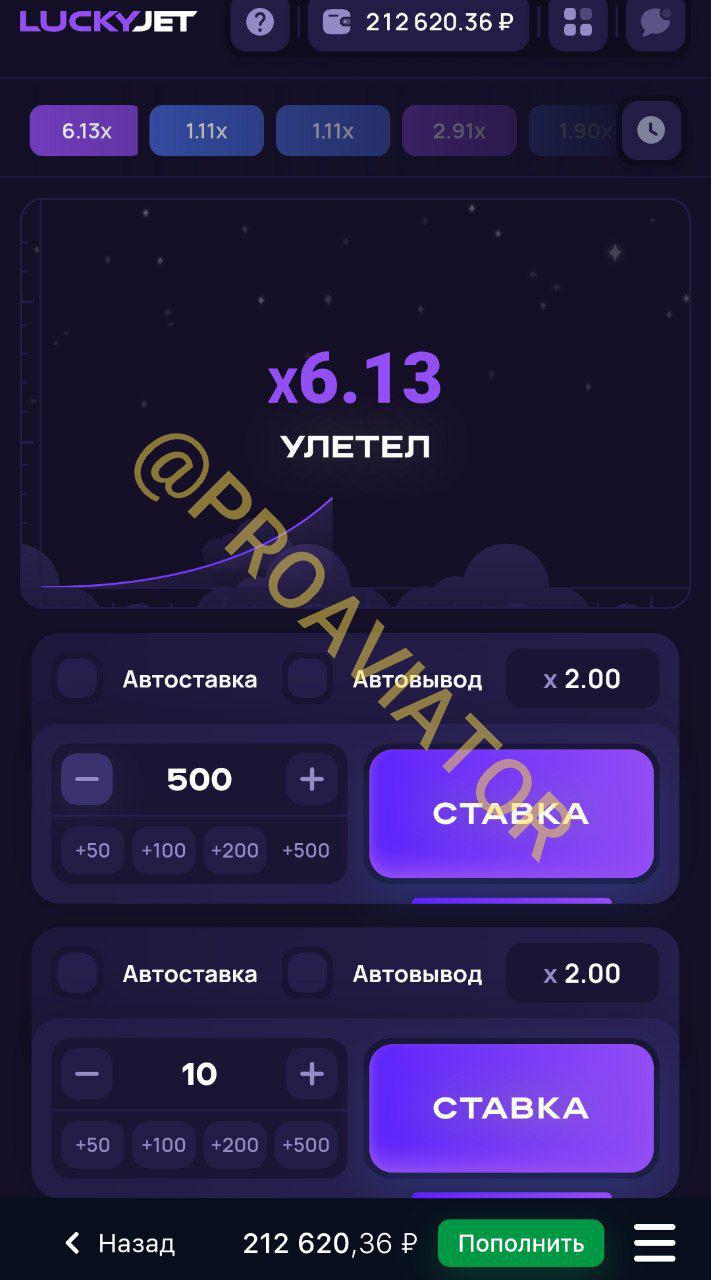Decrease the 500 bet with minus
The image size is (711, 1280).
click(87, 780)
